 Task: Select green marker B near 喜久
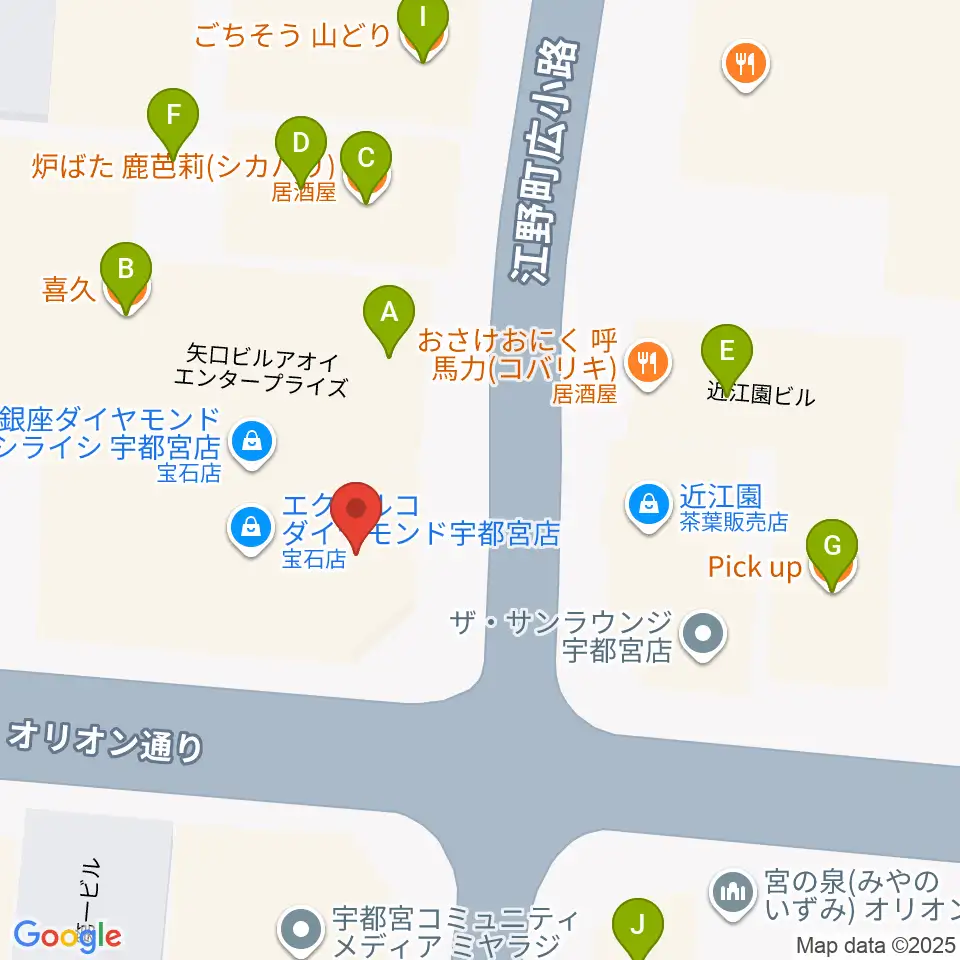(x=126, y=272)
